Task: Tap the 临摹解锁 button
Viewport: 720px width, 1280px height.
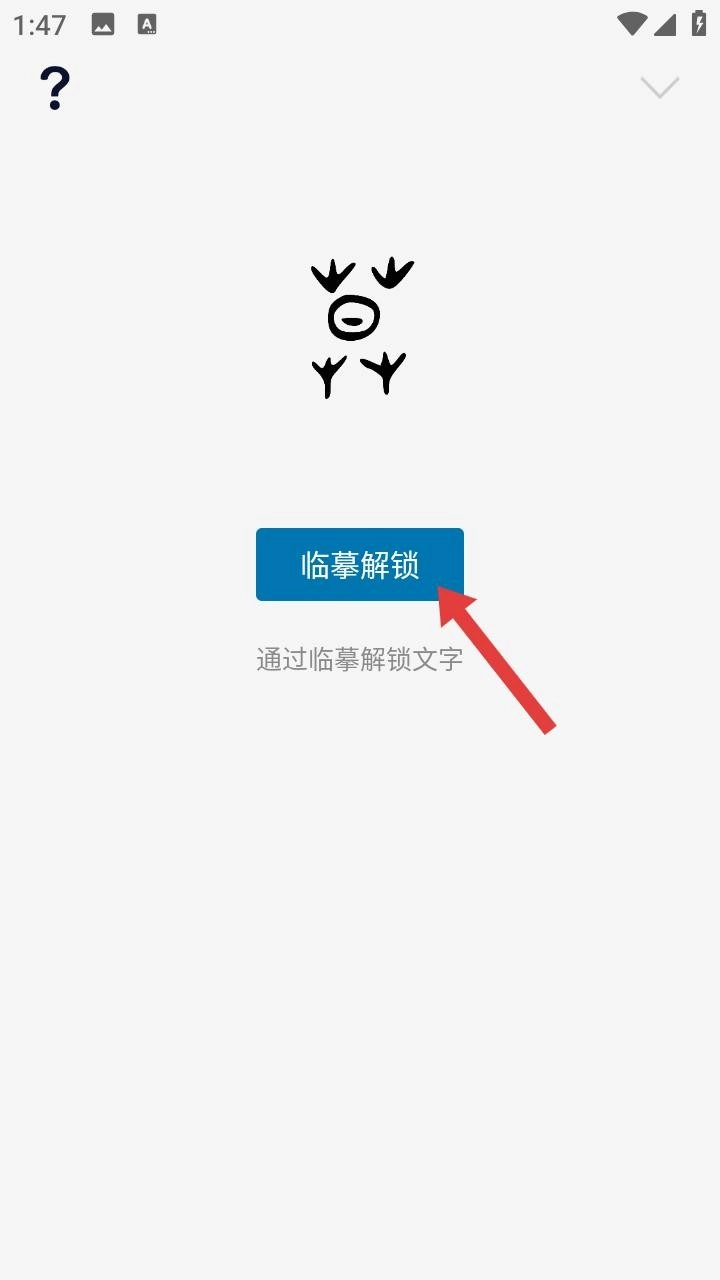Action: point(359,564)
